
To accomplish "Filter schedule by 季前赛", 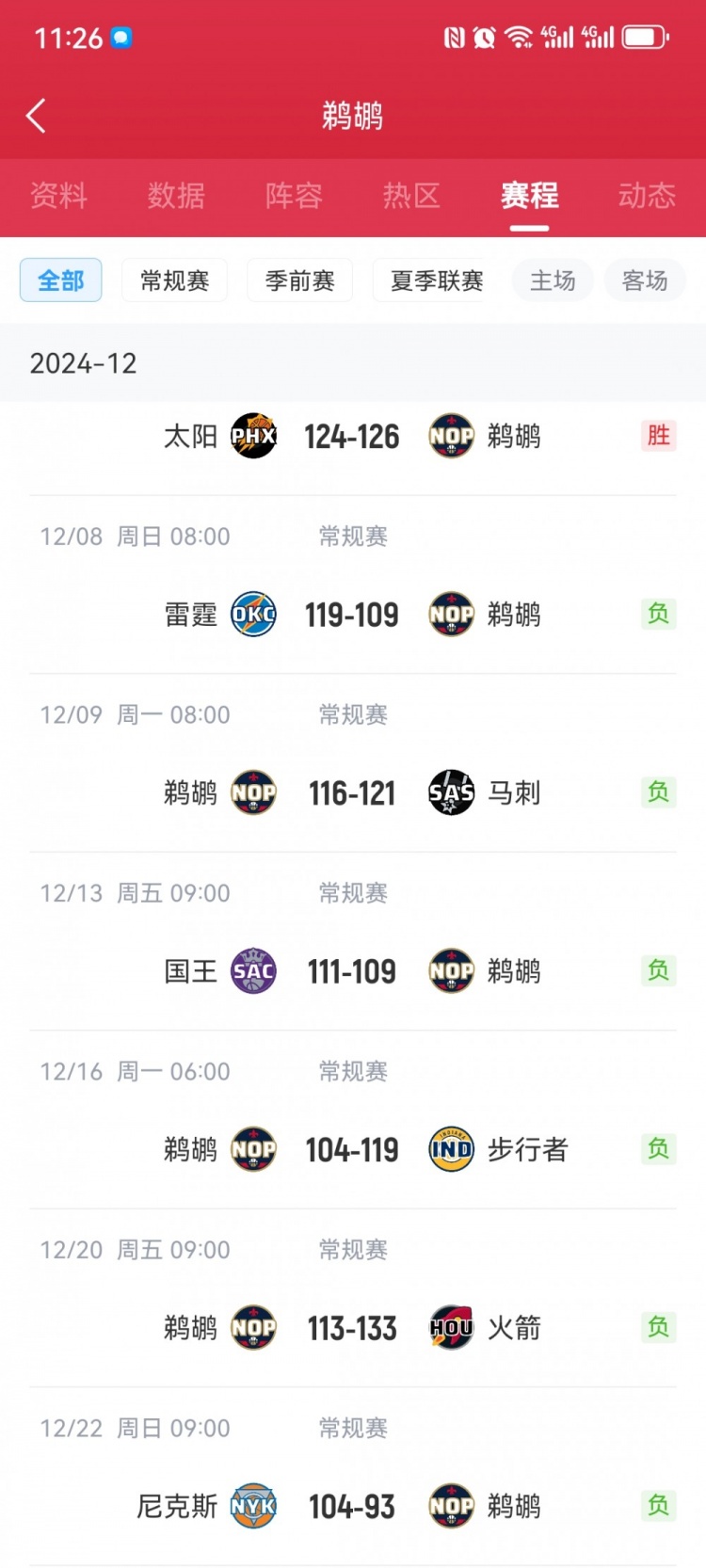I will pos(299,280).
